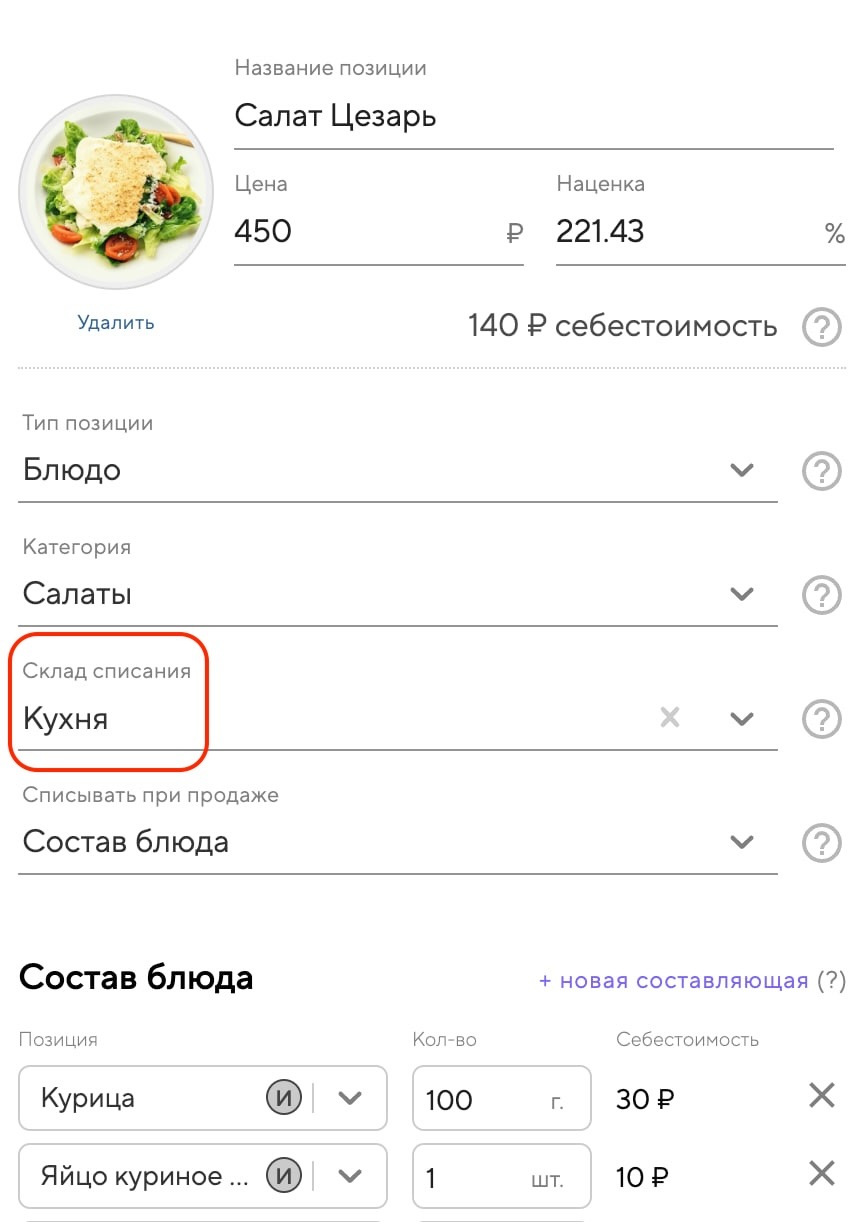Open help icon next to Тип позиции
The image size is (866, 1222).
821,470
